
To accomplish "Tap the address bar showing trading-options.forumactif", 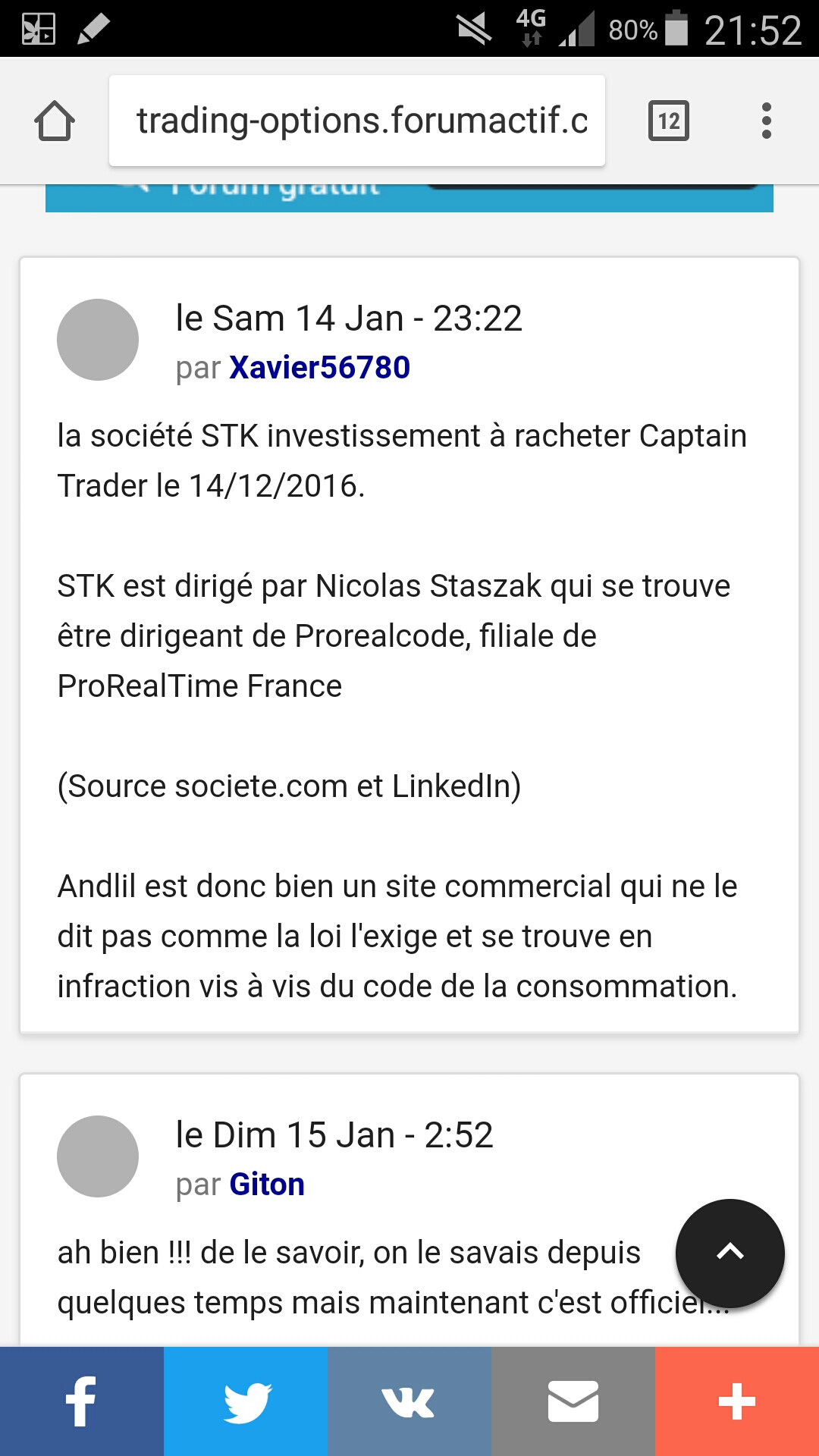I will pos(356,121).
